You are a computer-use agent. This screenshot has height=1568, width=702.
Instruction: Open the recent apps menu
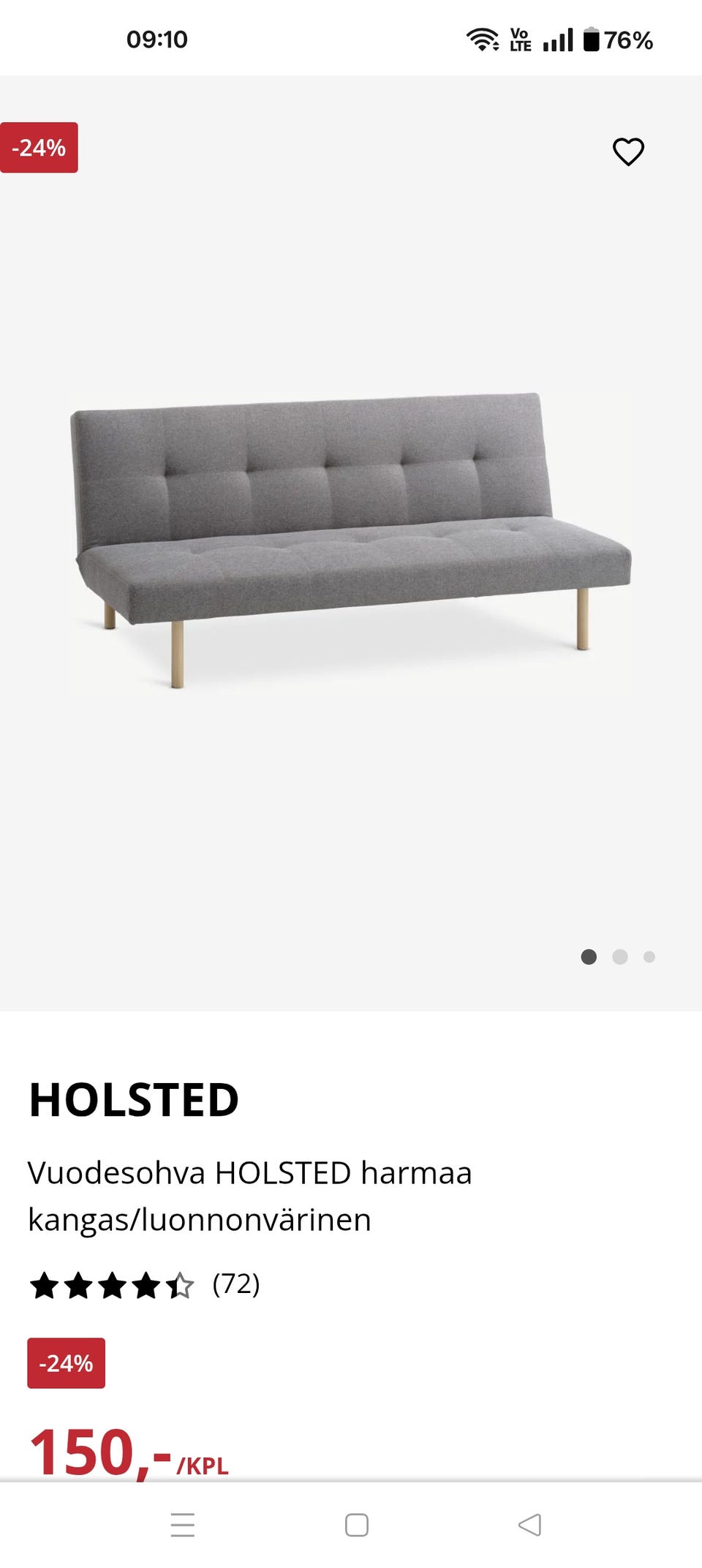pyautogui.click(x=183, y=1525)
